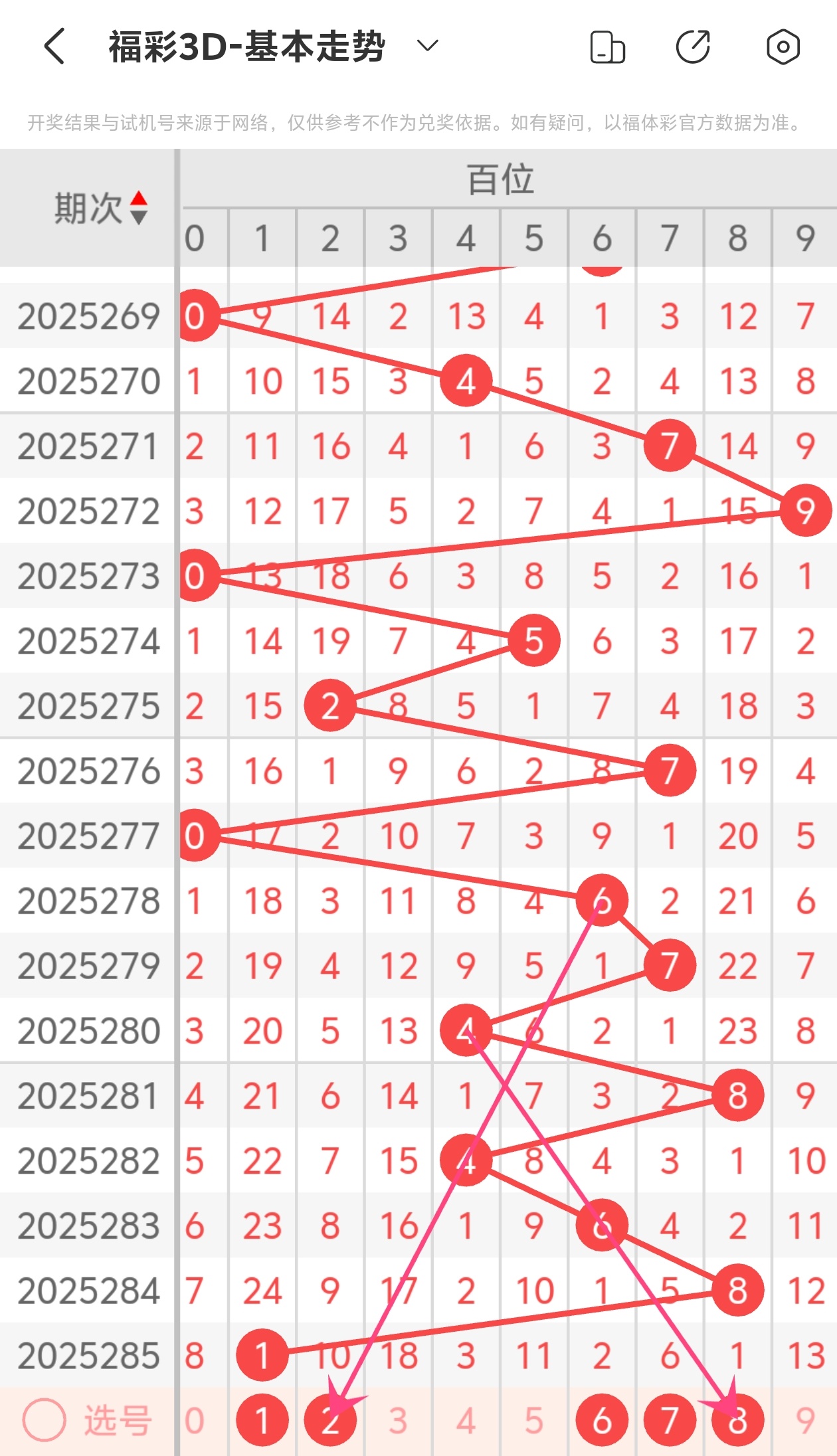837x1456 pixels.
Task: Choose number 9 in the 选号 row
Action: 805,1421
